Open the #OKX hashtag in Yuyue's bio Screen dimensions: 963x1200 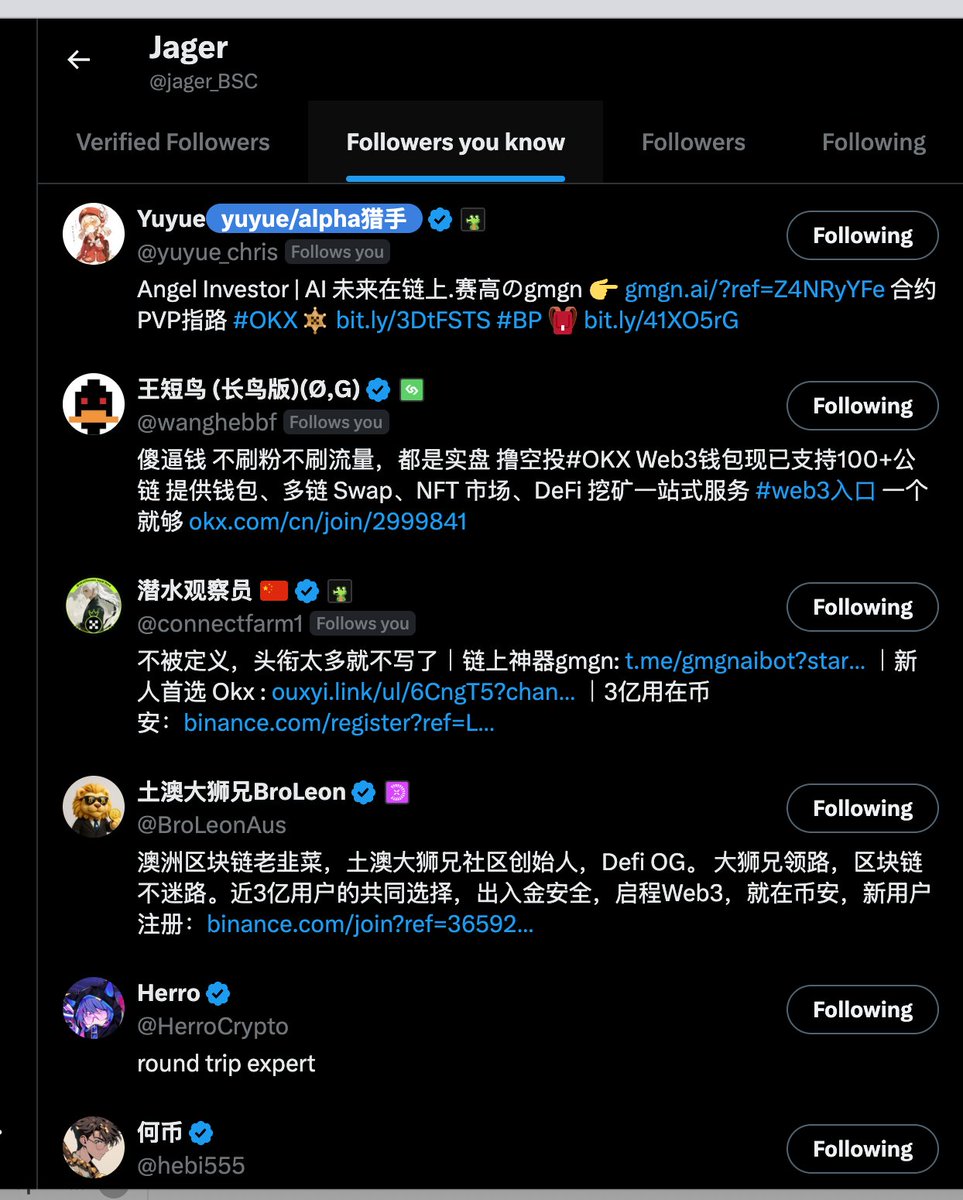pos(266,321)
